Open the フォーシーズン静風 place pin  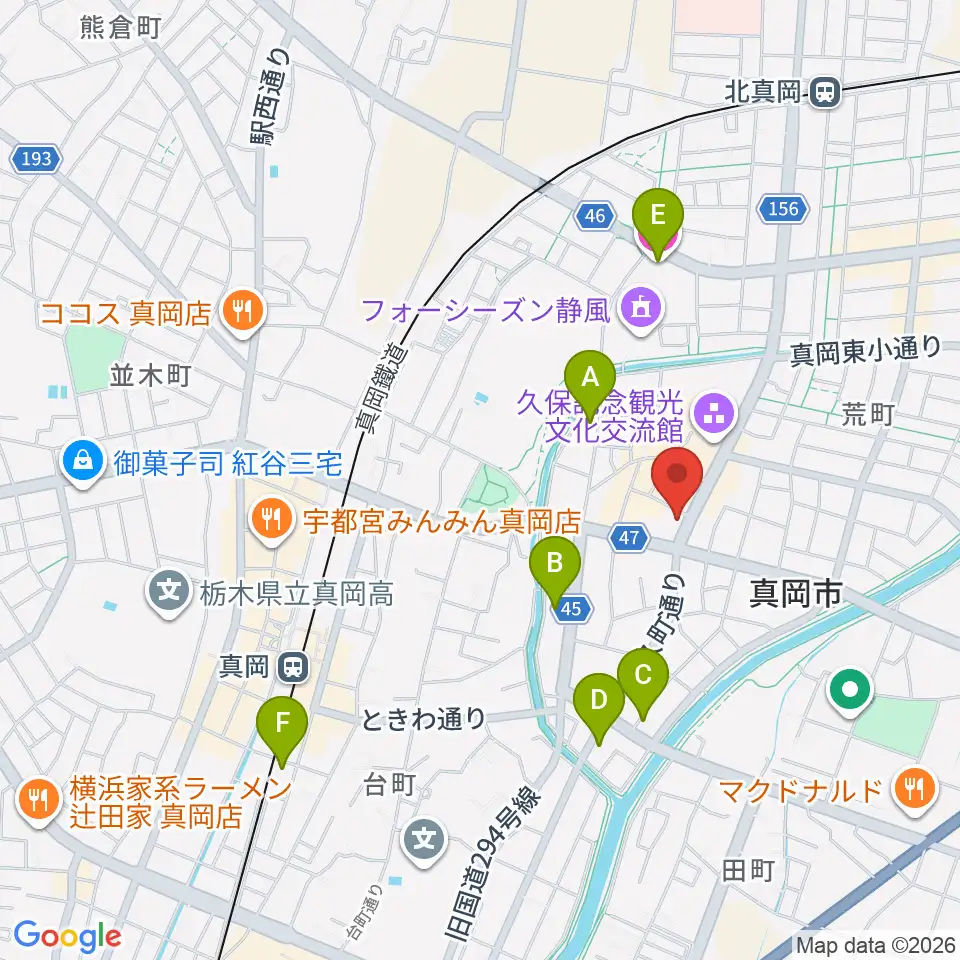(640, 310)
